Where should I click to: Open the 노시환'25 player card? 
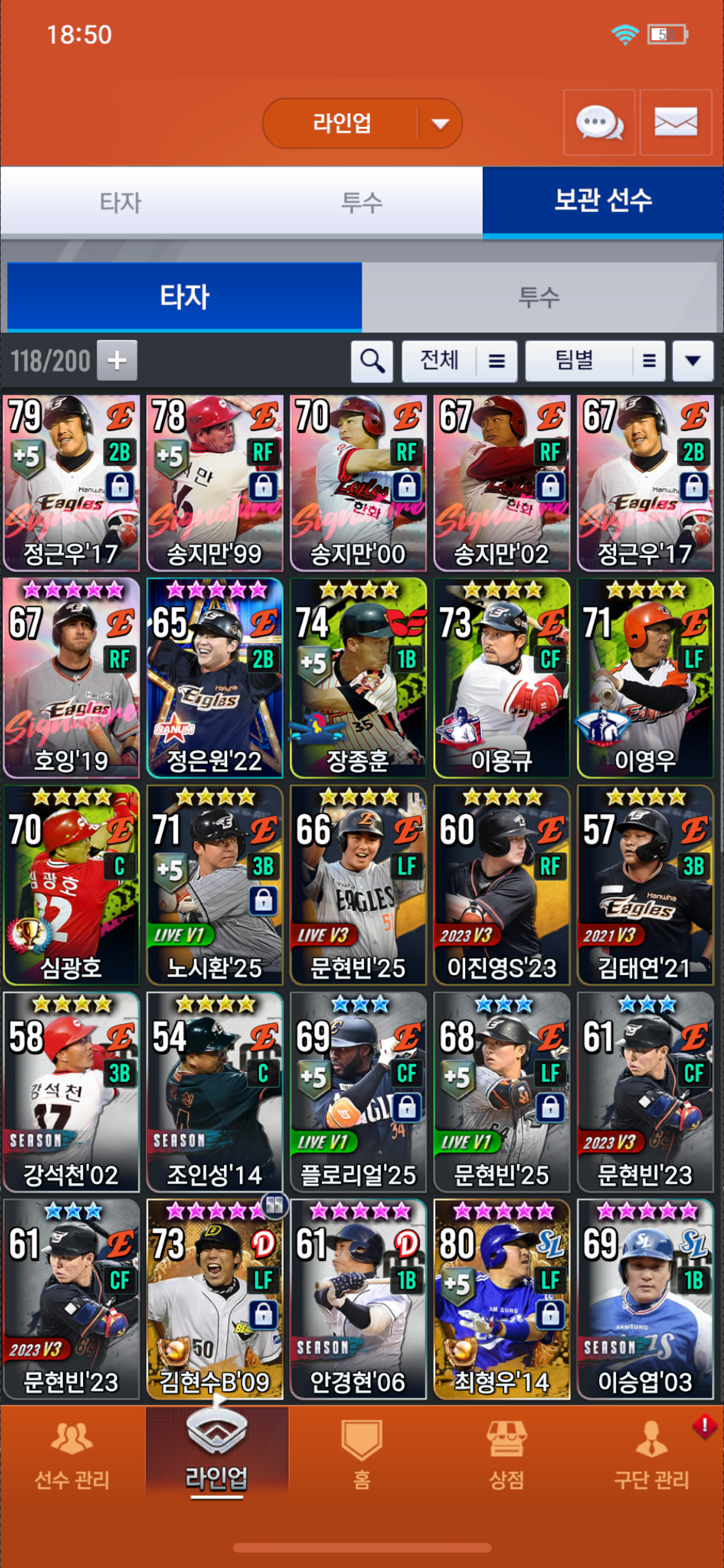tap(214, 884)
